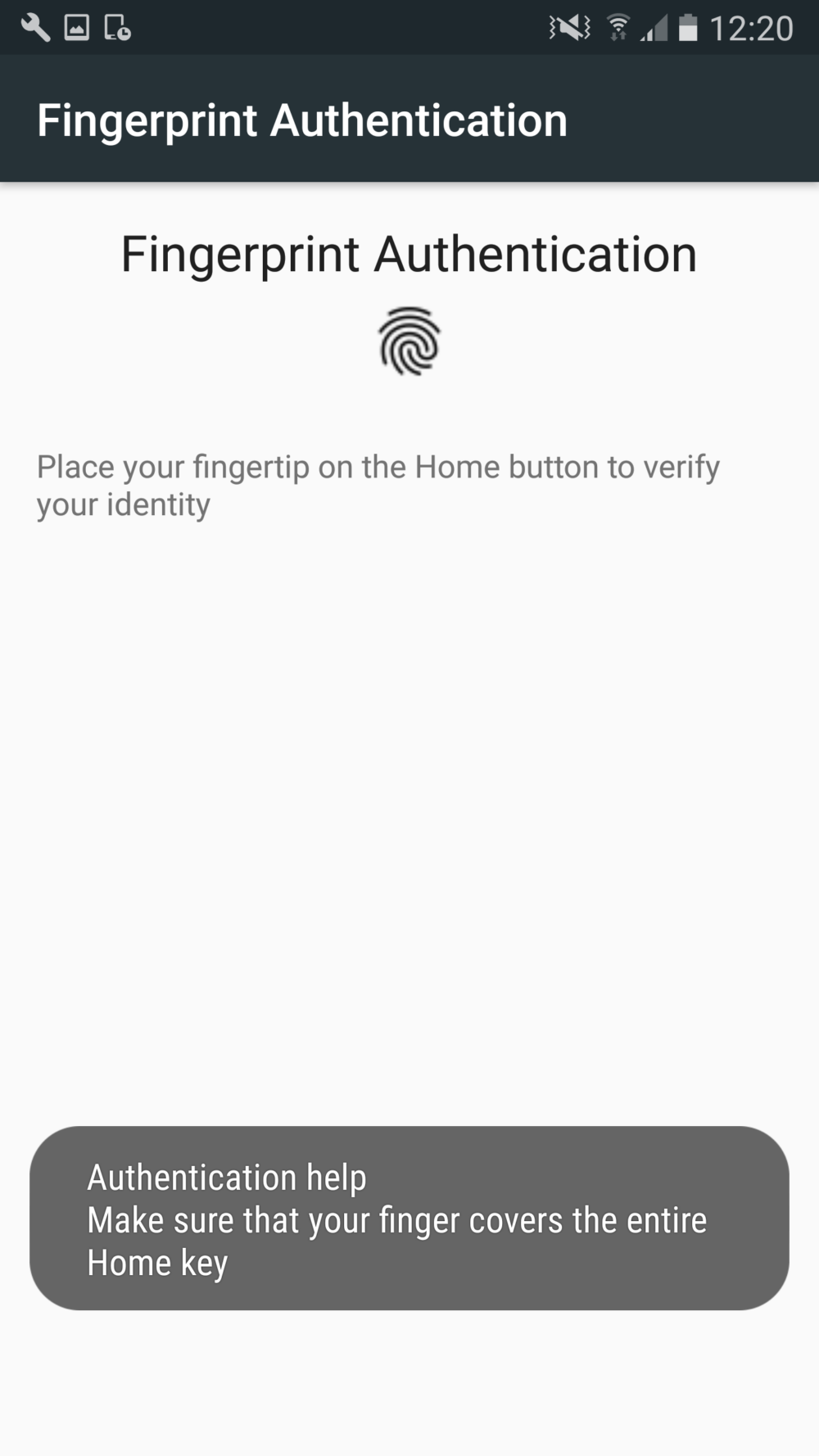Select the Fingerprint Authentication app bar title
This screenshot has height=1456, width=819.
[301, 120]
